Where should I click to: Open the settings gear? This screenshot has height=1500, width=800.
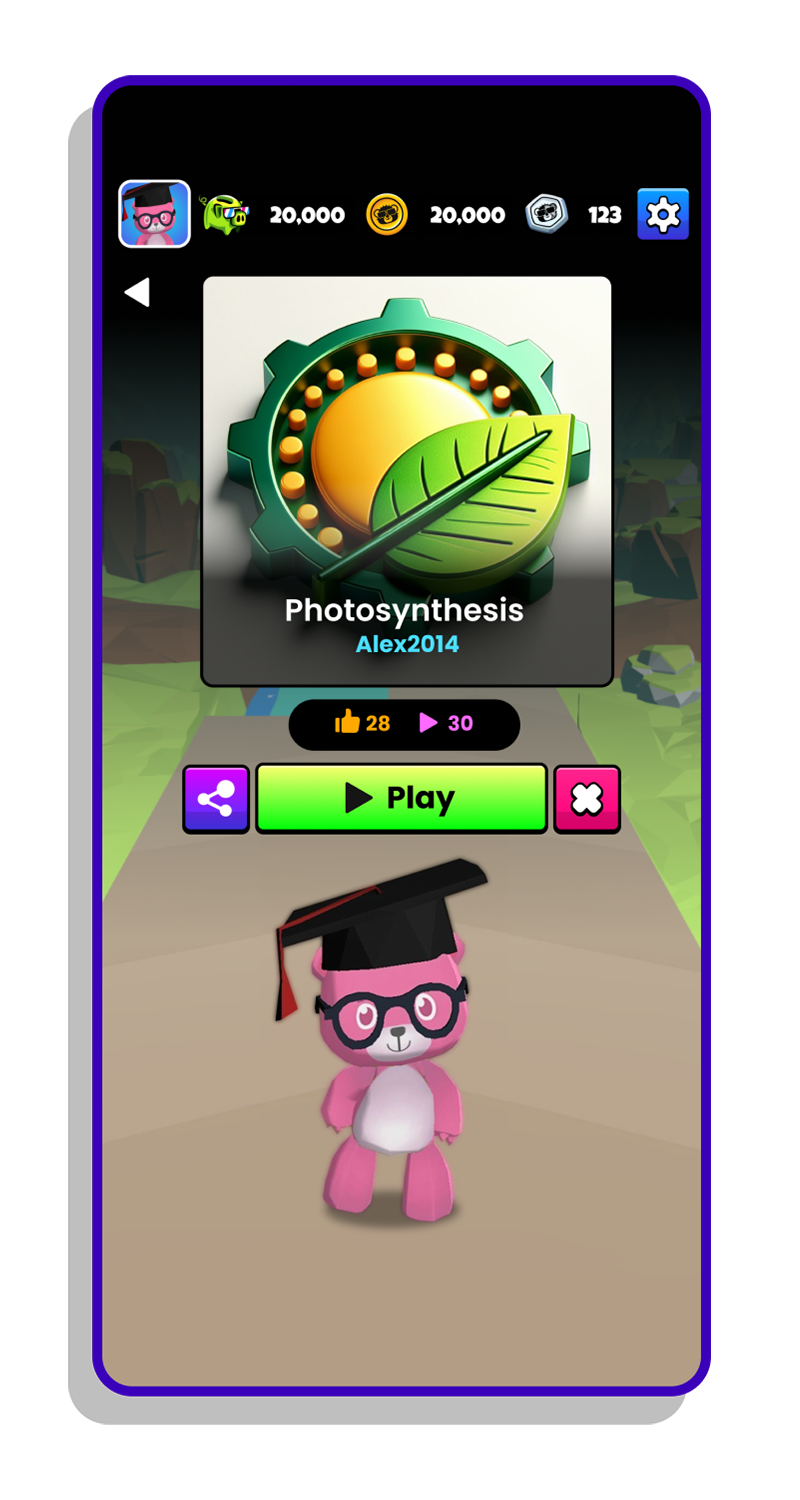coord(663,214)
